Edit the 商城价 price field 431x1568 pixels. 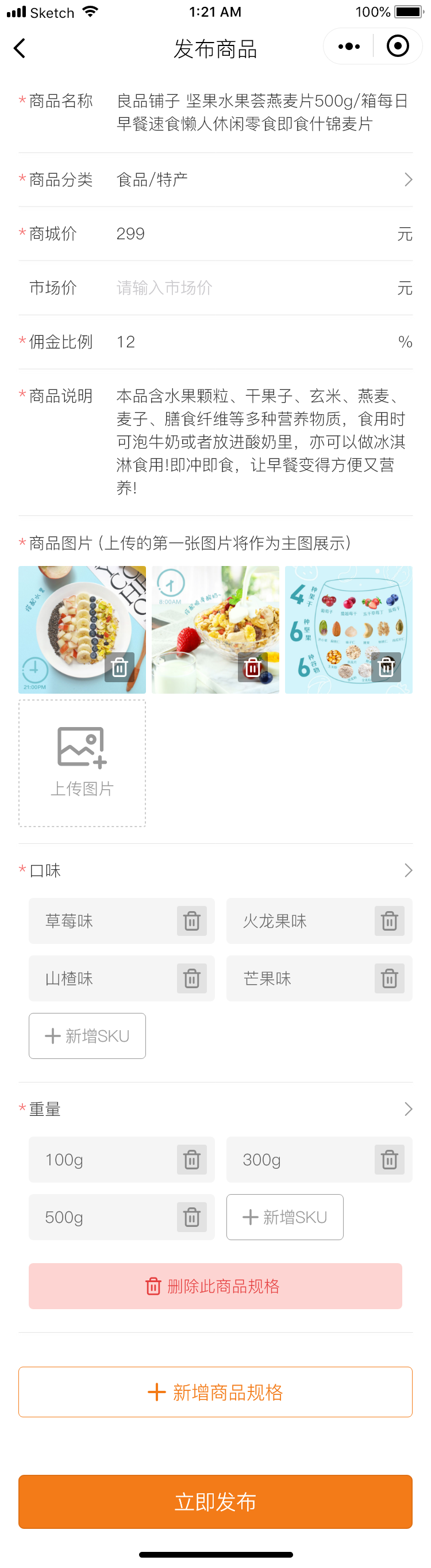249,234
